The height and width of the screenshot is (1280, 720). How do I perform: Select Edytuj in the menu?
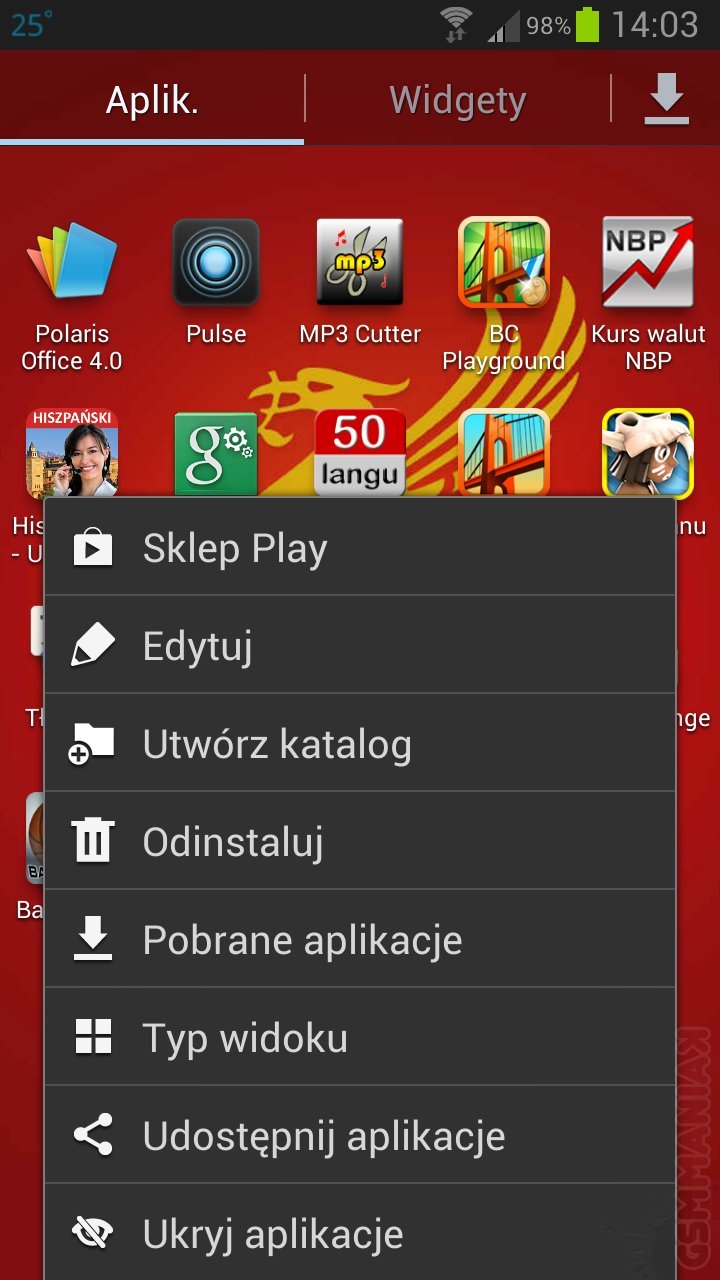click(360, 646)
